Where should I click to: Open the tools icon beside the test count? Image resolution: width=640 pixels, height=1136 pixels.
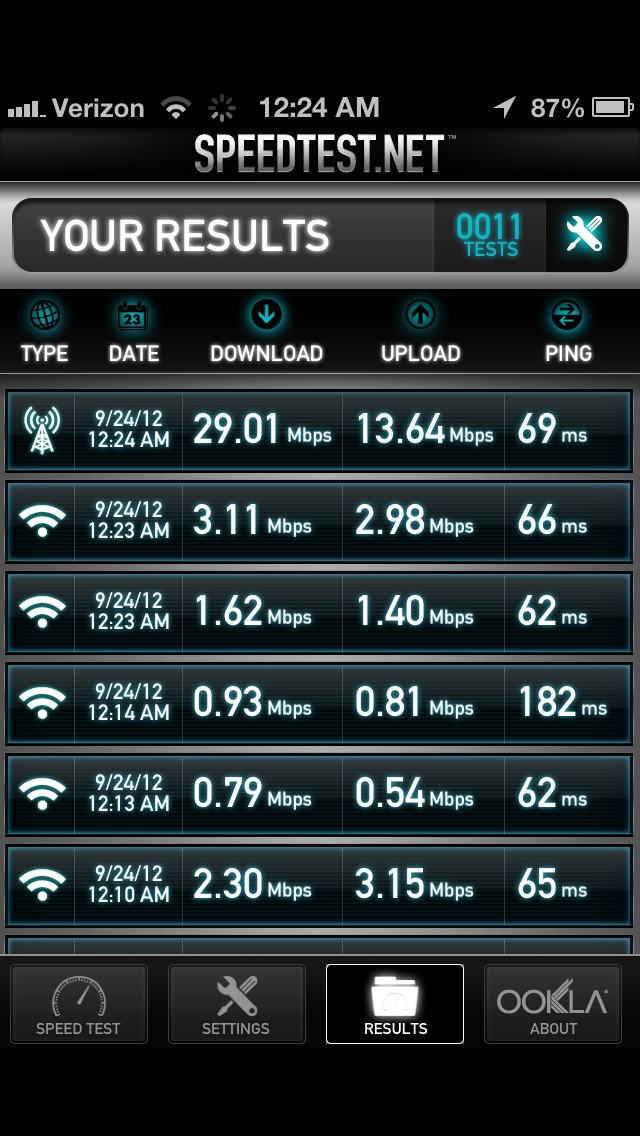(x=584, y=235)
